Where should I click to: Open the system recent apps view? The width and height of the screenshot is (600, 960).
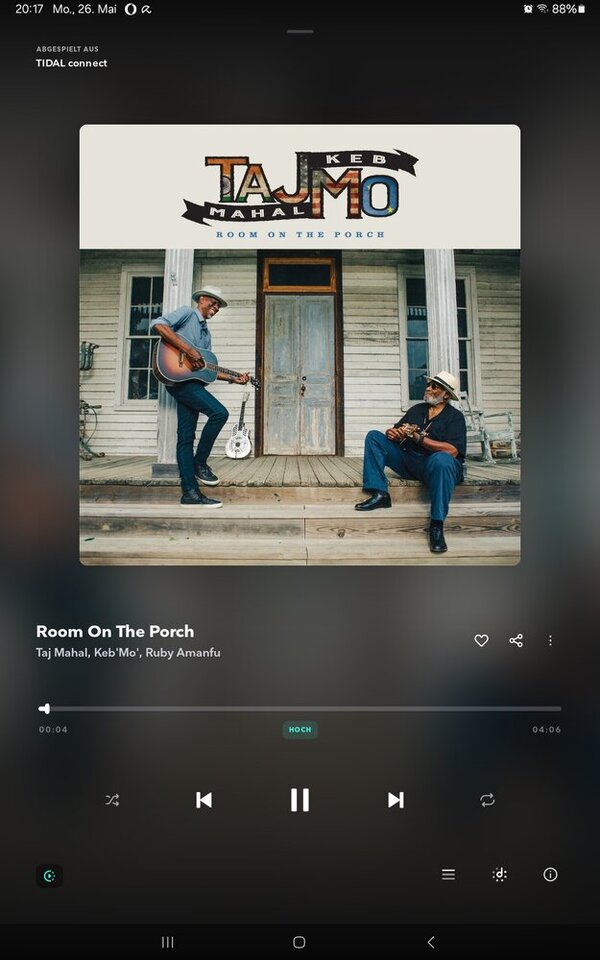tap(168, 942)
